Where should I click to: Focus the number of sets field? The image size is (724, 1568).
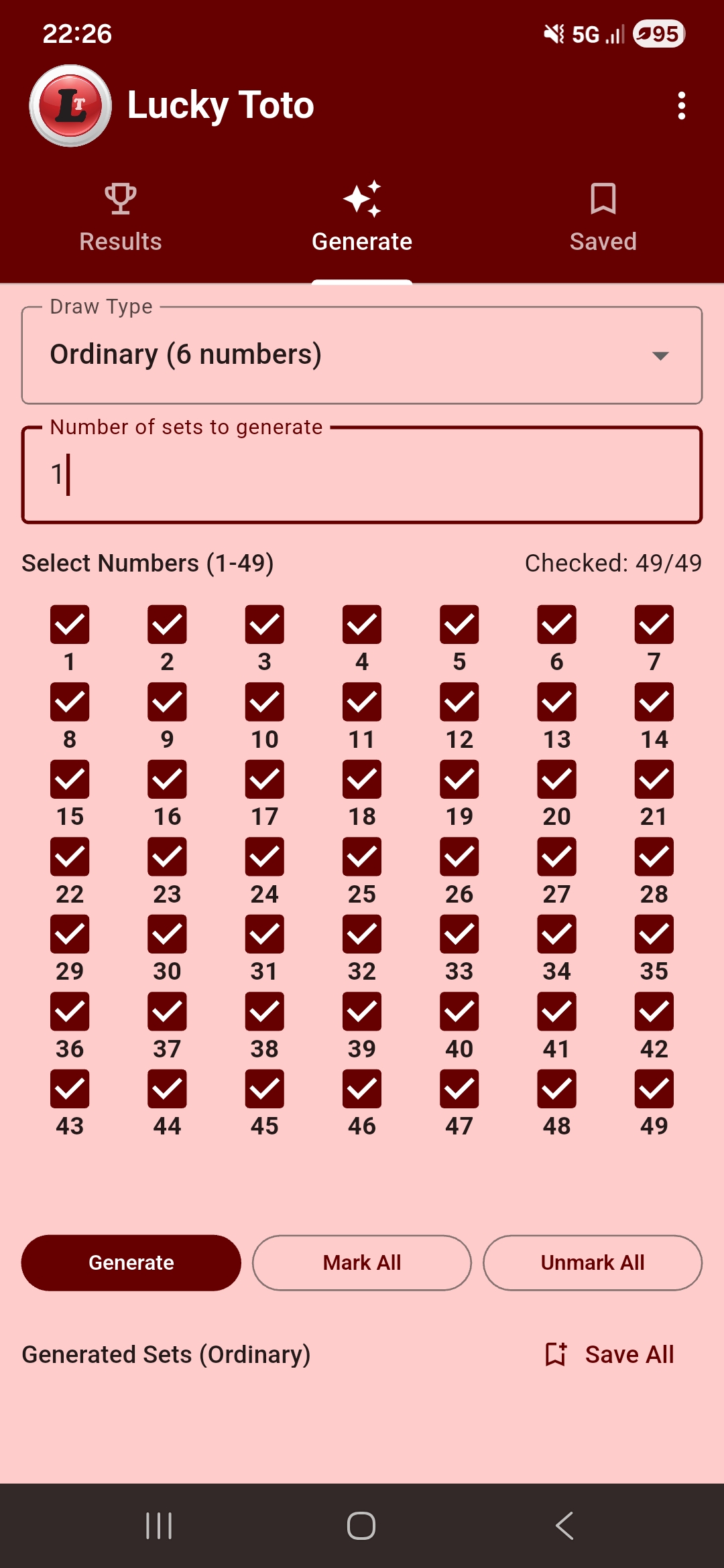(362, 474)
